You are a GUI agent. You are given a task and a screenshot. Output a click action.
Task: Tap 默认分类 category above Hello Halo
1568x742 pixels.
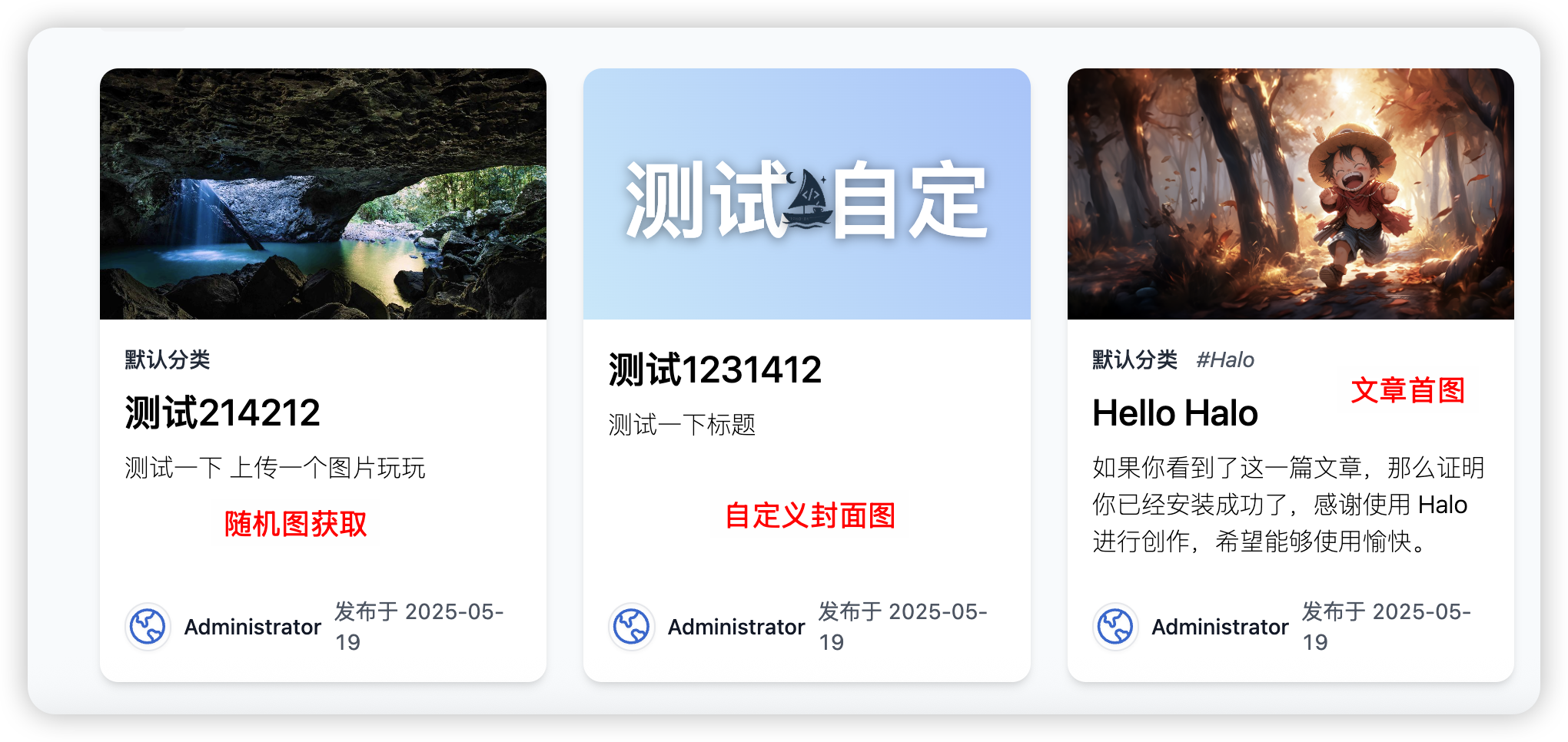[1134, 359]
